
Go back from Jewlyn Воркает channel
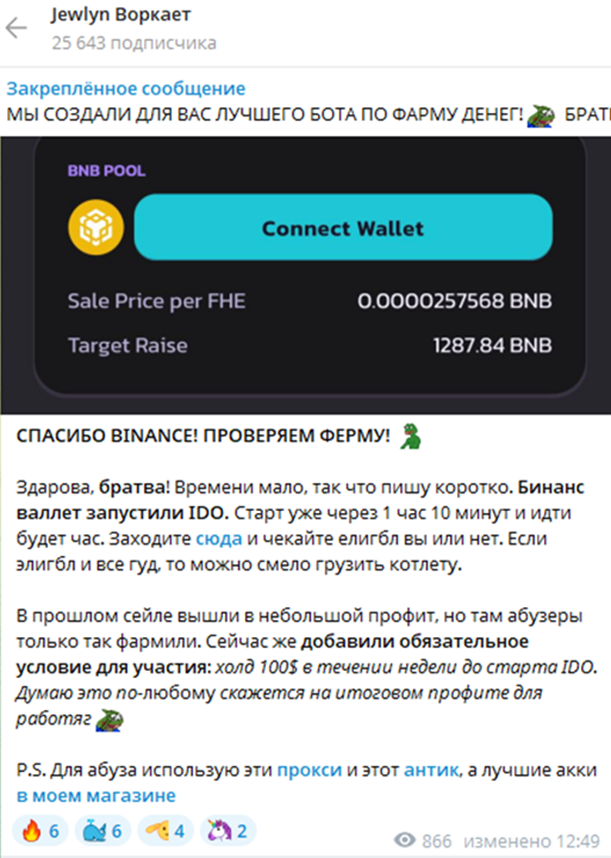pyautogui.click(x=17, y=28)
